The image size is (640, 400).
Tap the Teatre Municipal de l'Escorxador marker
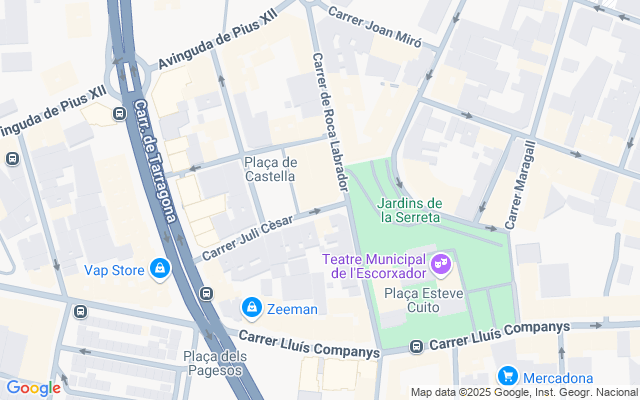(x=441, y=265)
